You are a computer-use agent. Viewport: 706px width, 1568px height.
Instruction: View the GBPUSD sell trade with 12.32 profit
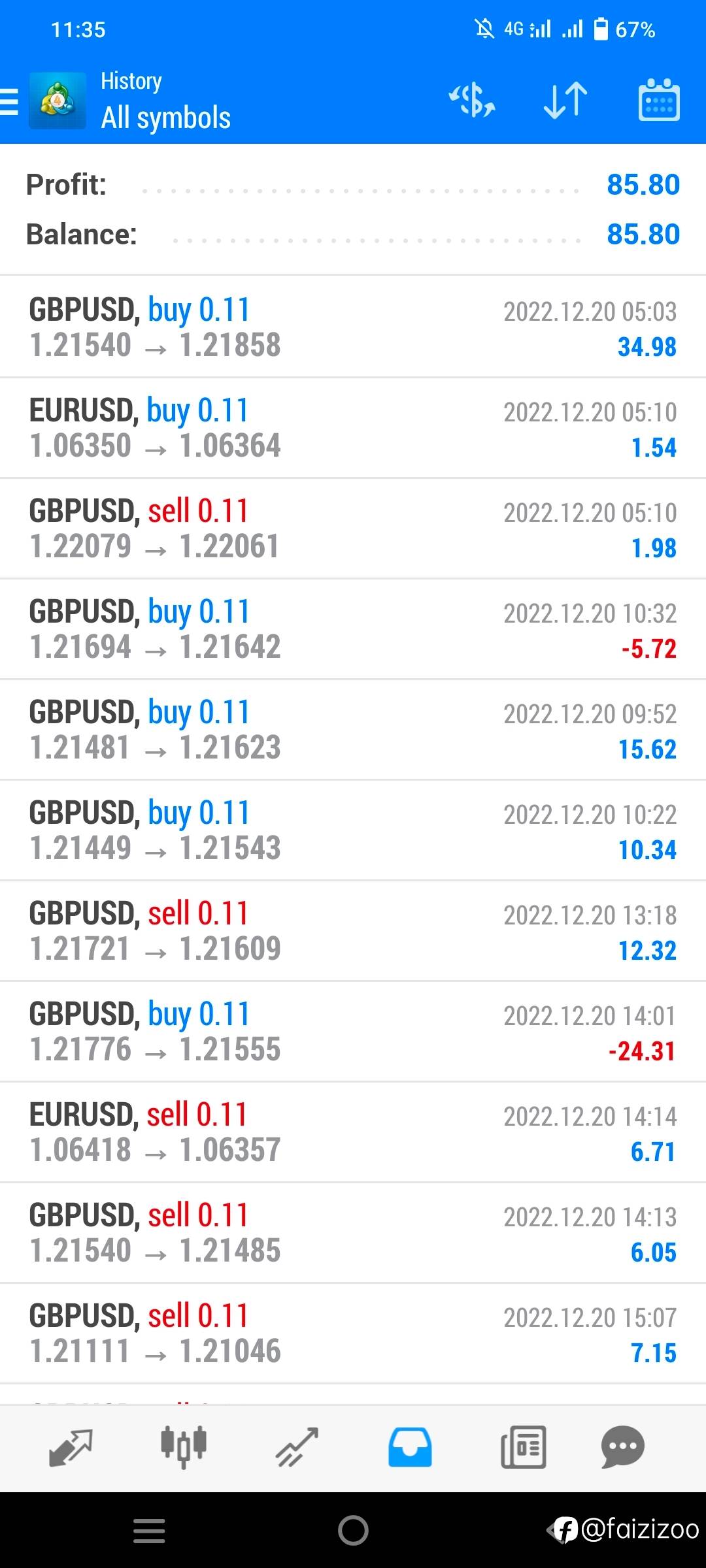[x=353, y=931]
